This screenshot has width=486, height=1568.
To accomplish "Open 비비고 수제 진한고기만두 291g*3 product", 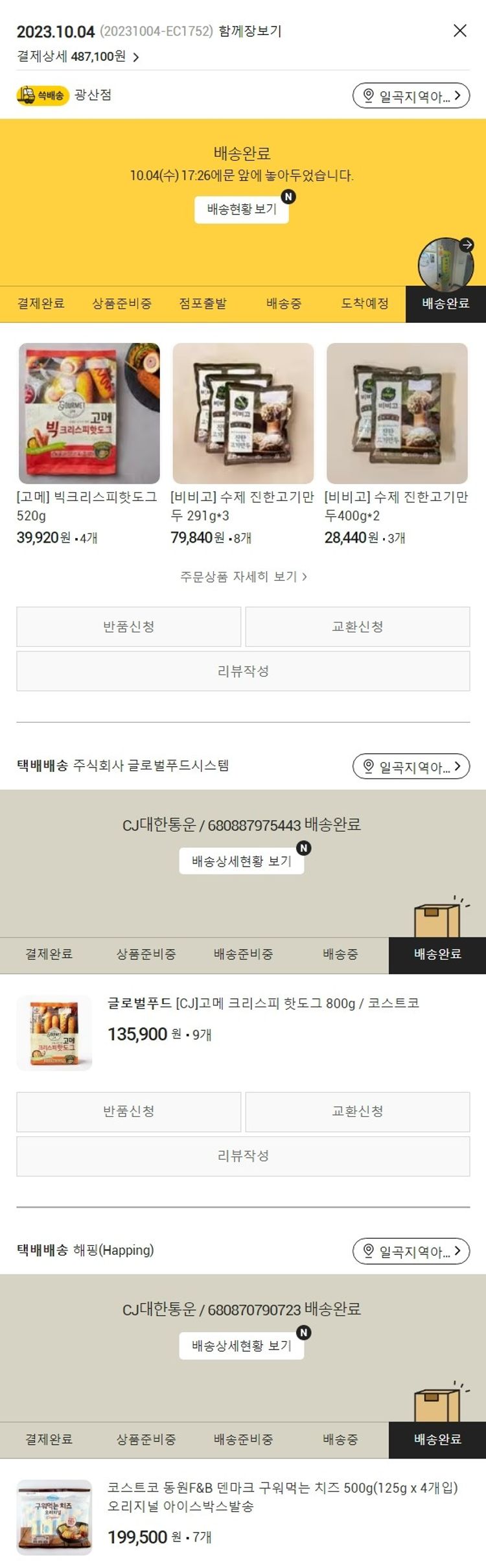I will (x=243, y=414).
